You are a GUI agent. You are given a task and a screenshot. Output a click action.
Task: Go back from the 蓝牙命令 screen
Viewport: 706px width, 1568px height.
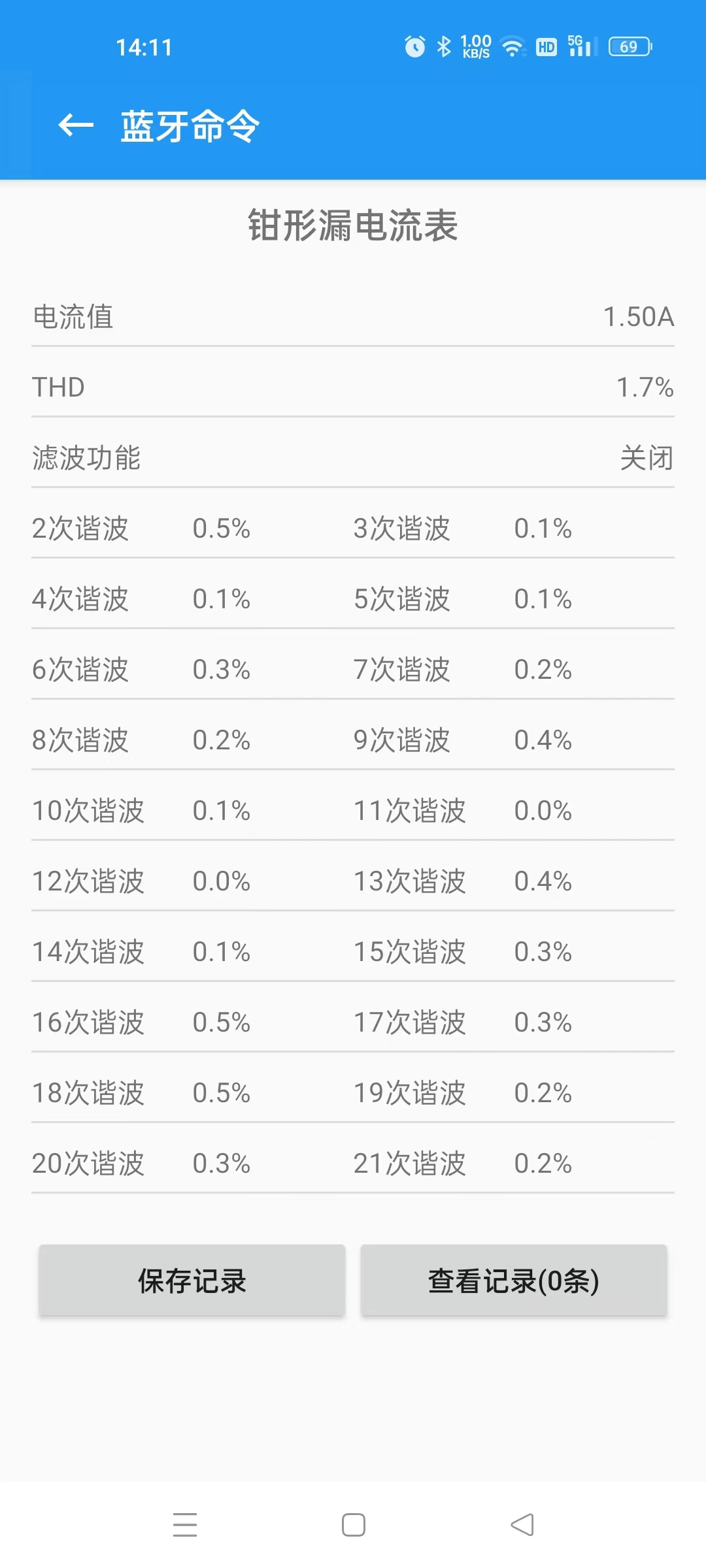point(76,125)
